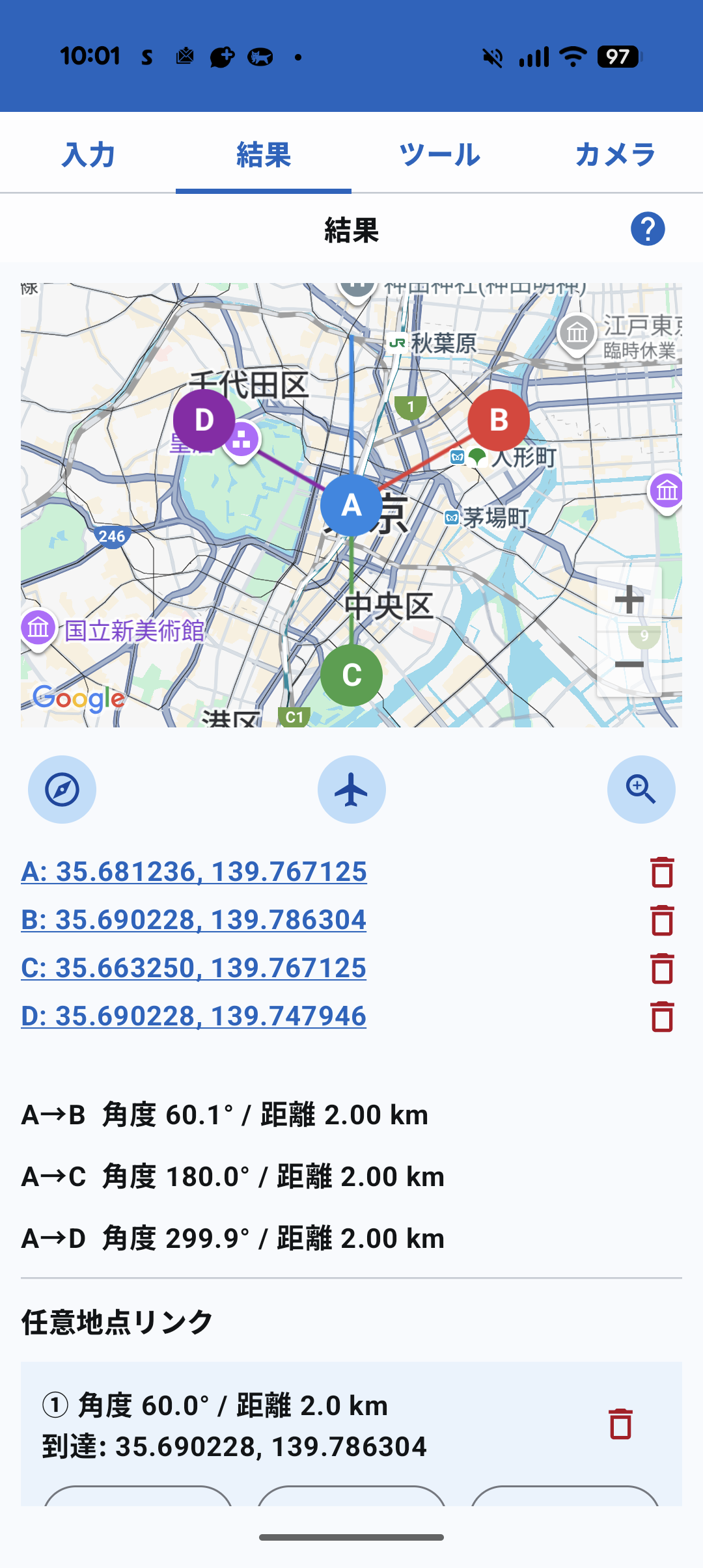Select the airplane mode icon
This screenshot has width=703, height=1568.
click(x=351, y=789)
